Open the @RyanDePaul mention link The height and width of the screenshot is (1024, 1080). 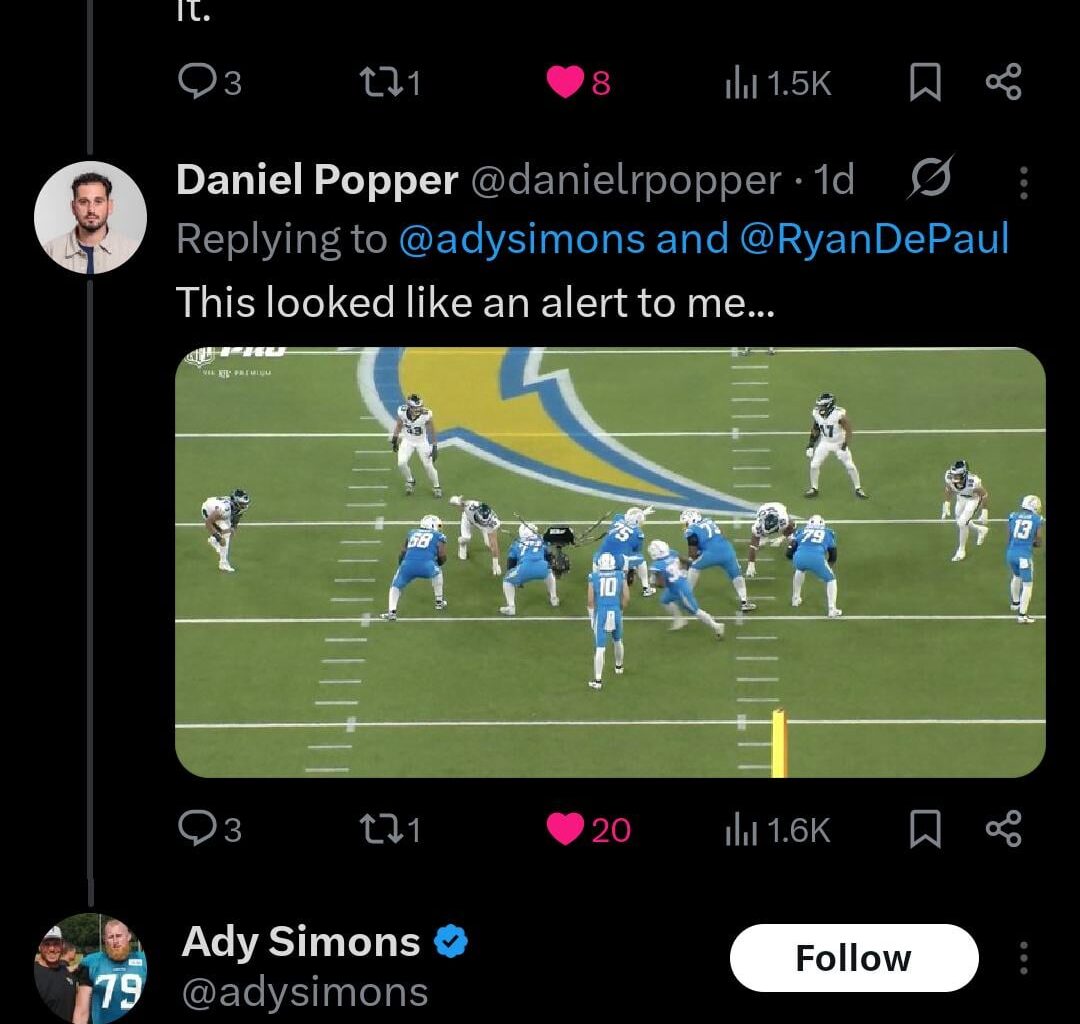click(x=875, y=240)
